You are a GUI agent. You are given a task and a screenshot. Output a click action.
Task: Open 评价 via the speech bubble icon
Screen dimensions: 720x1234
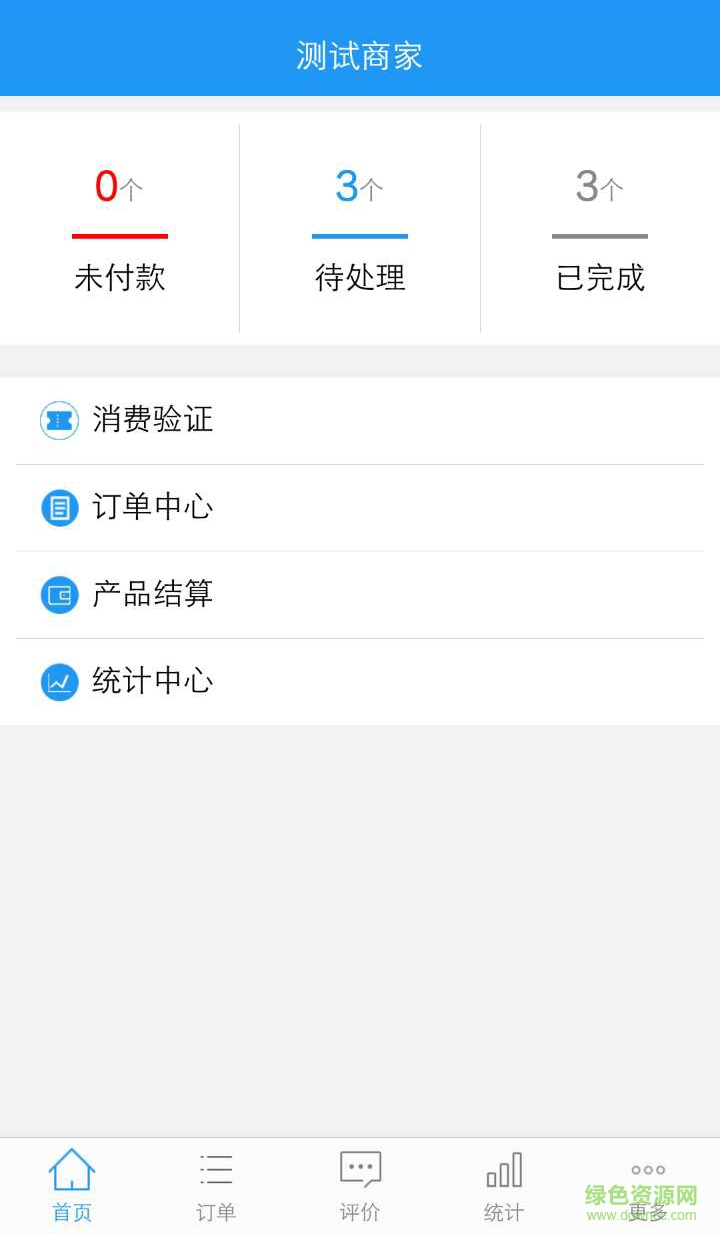tap(359, 1167)
